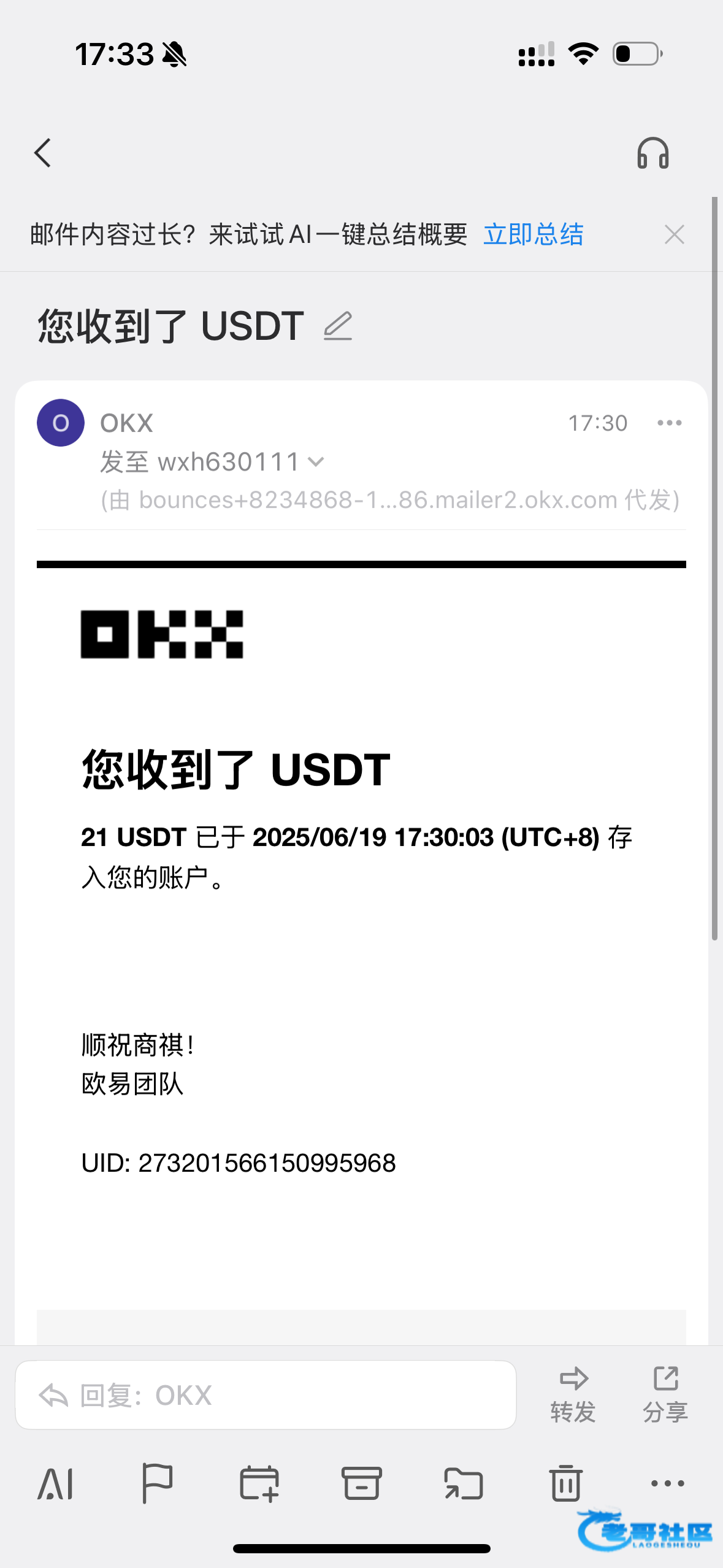Tap the reply field for OKX
This screenshot has width=723, height=1568.
(x=266, y=1395)
